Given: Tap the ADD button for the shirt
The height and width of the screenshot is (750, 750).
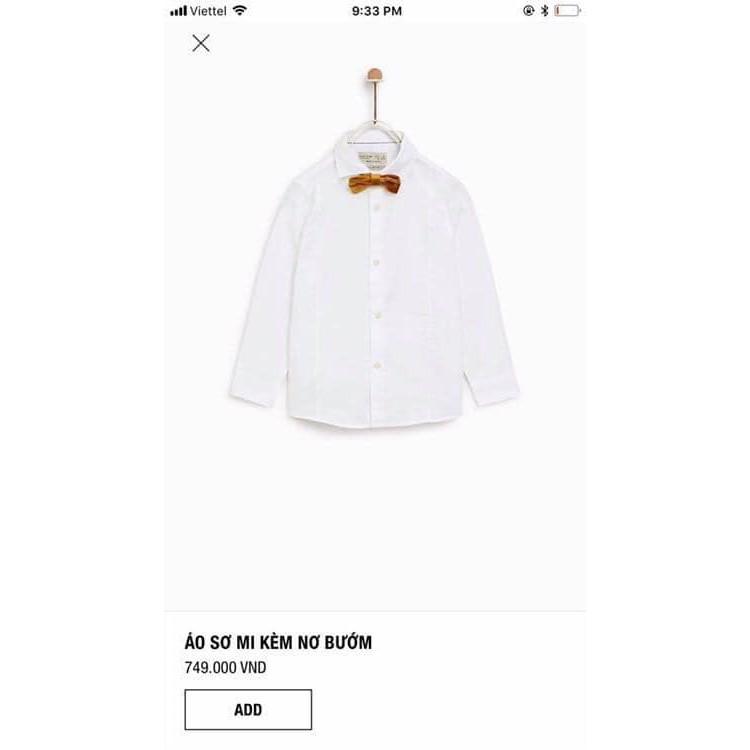Looking at the screenshot, I should click(248, 709).
